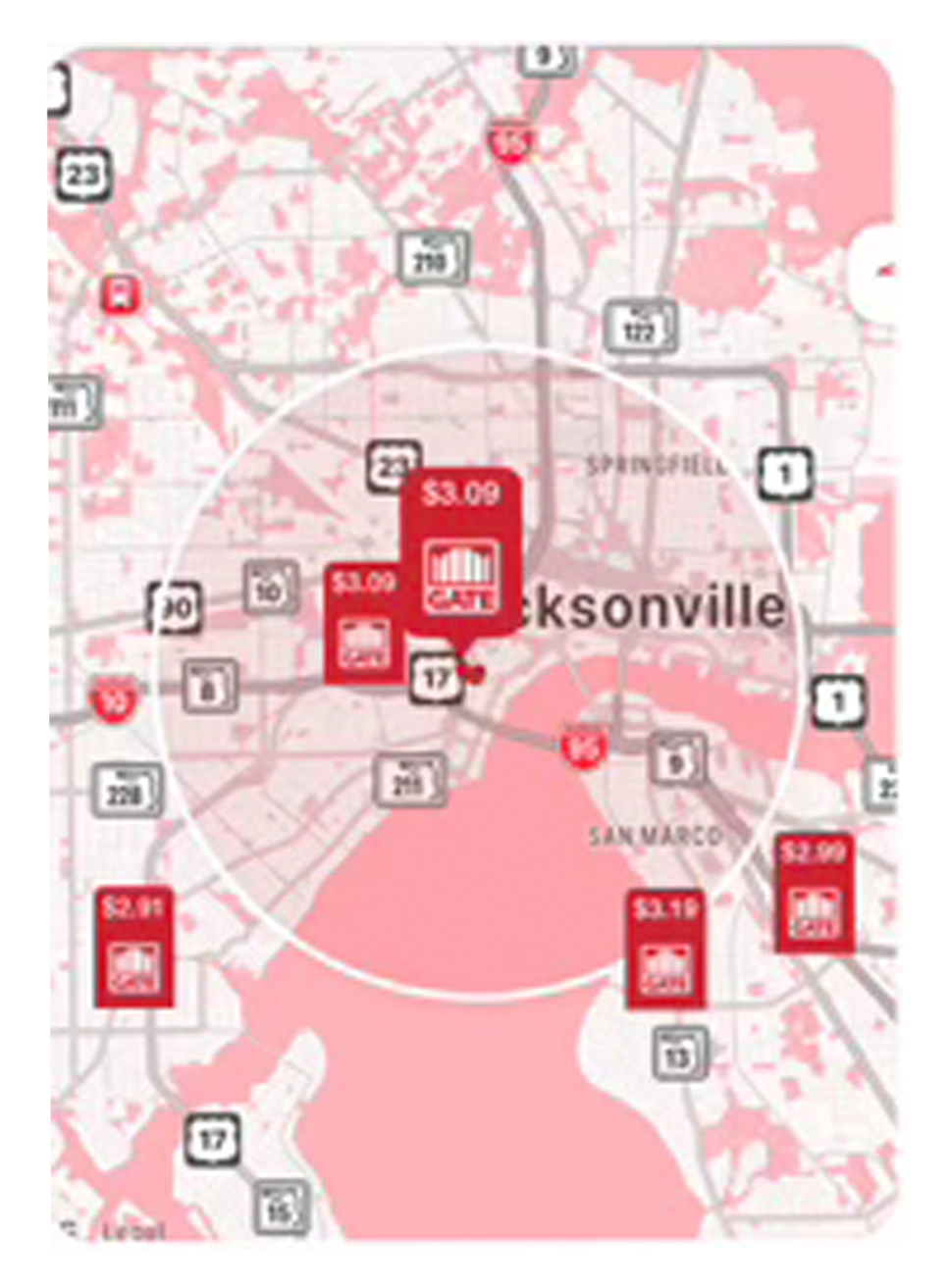Select the large $3.09 GATE station pin
This screenshot has width=950, height=1288.
coord(460,549)
